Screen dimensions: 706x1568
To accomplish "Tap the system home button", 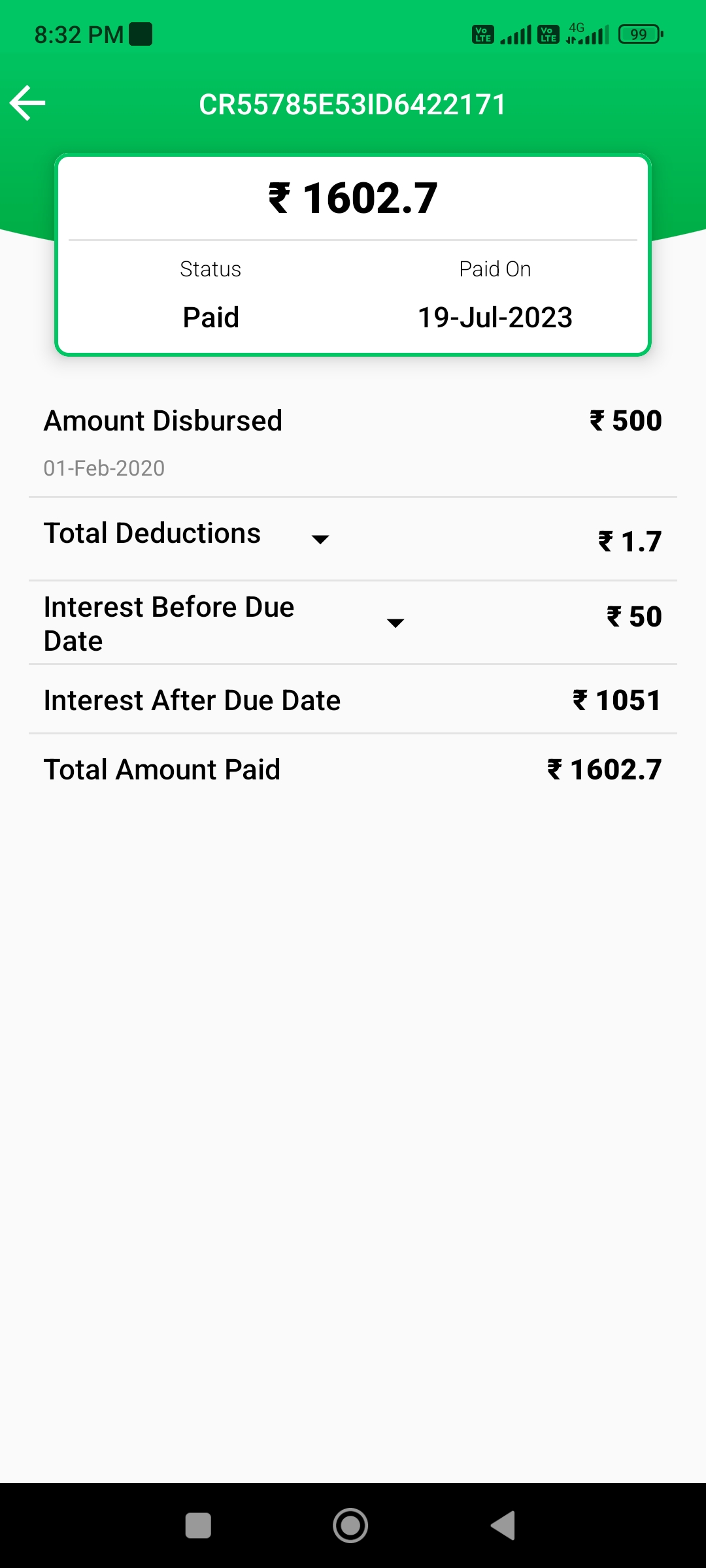I will 350,1526.
